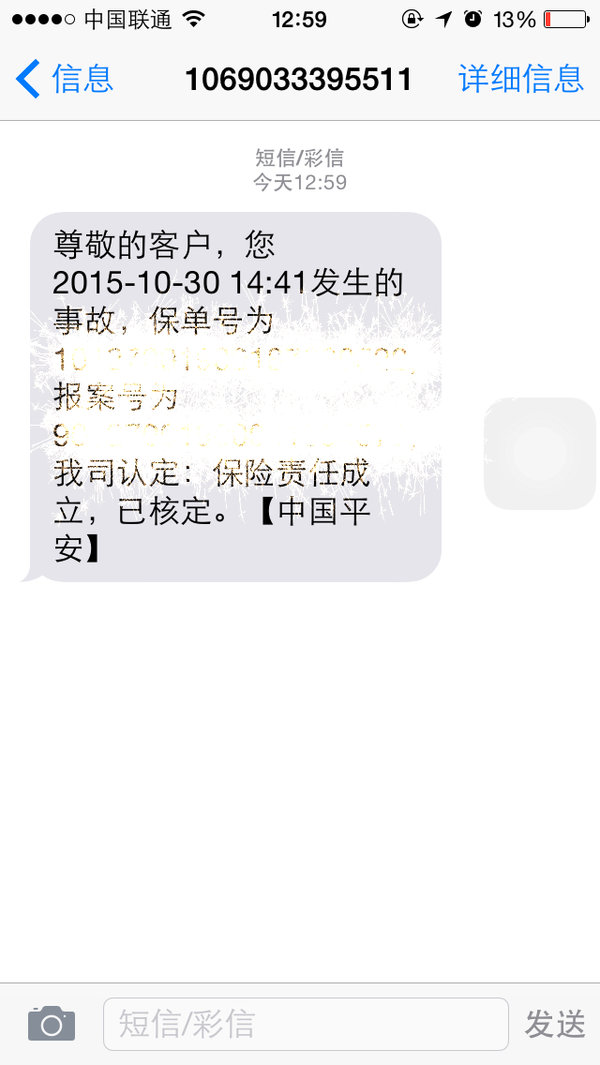
Task: Open 详细信息 for this conversation
Action: (x=520, y=79)
